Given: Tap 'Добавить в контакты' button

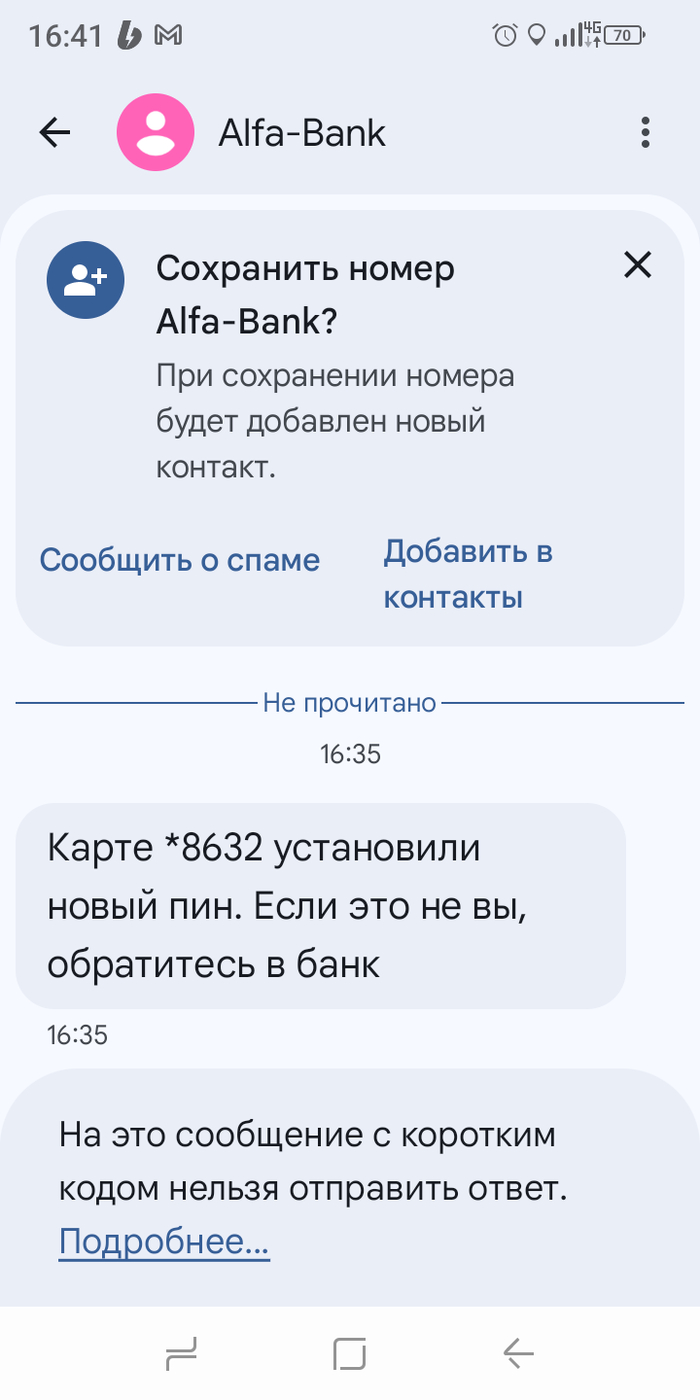Looking at the screenshot, I should coord(467,574).
